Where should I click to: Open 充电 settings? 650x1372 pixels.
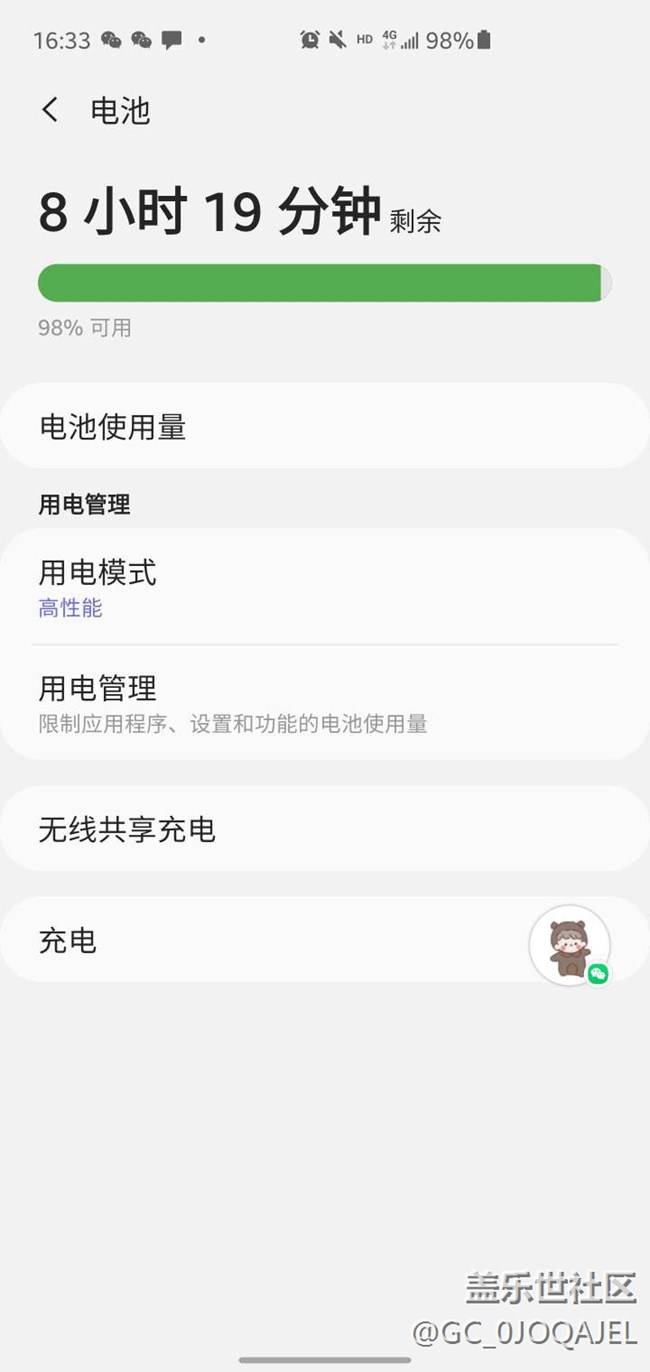(260, 940)
